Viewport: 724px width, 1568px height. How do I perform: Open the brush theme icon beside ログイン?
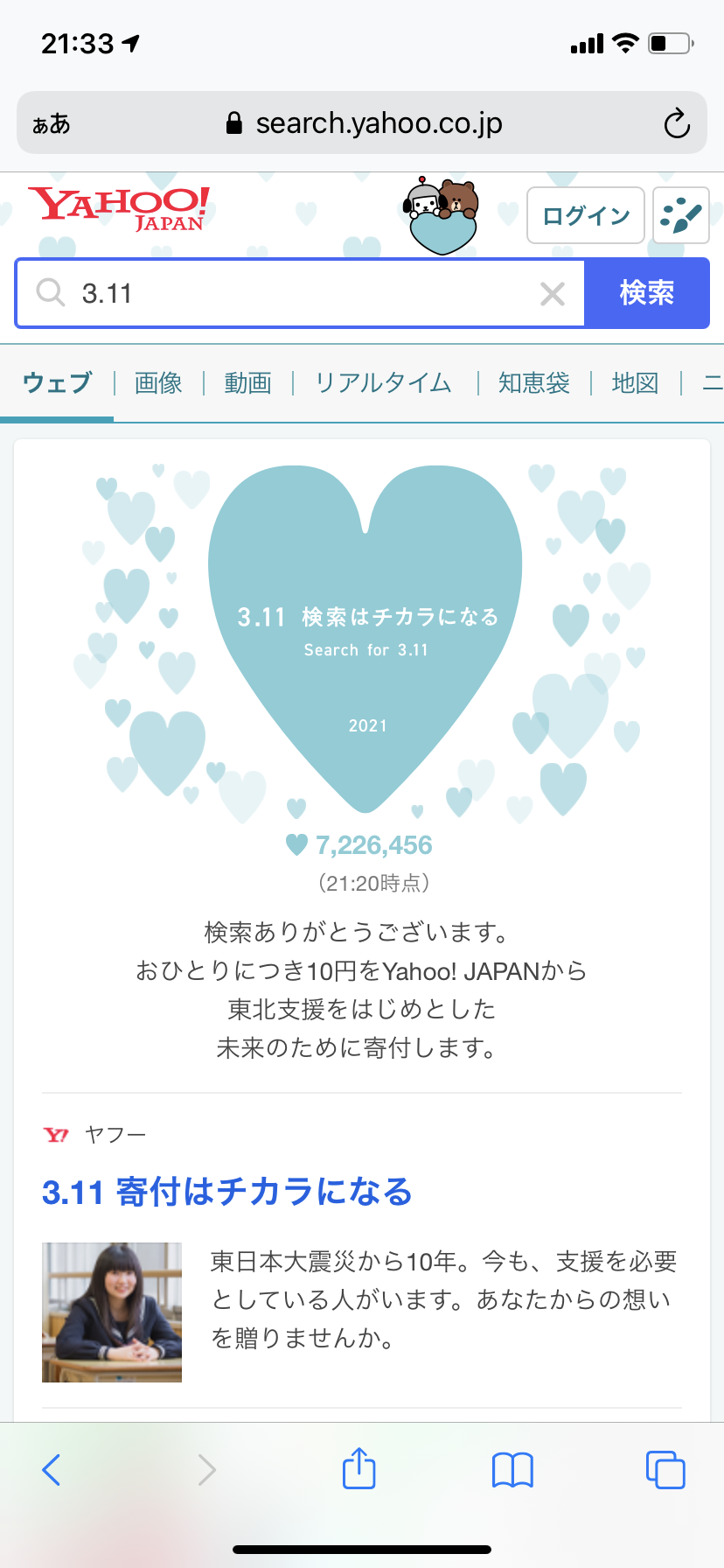[x=681, y=215]
